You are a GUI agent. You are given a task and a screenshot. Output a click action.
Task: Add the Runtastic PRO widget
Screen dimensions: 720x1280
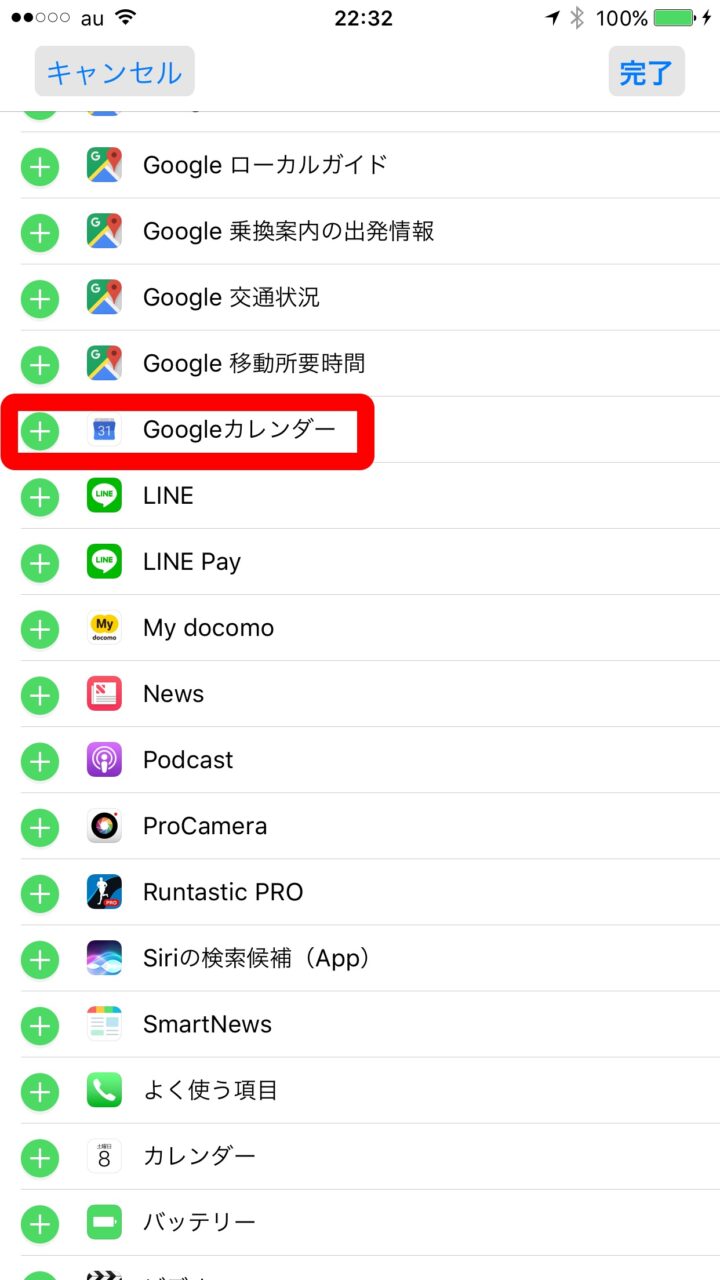pos(40,892)
